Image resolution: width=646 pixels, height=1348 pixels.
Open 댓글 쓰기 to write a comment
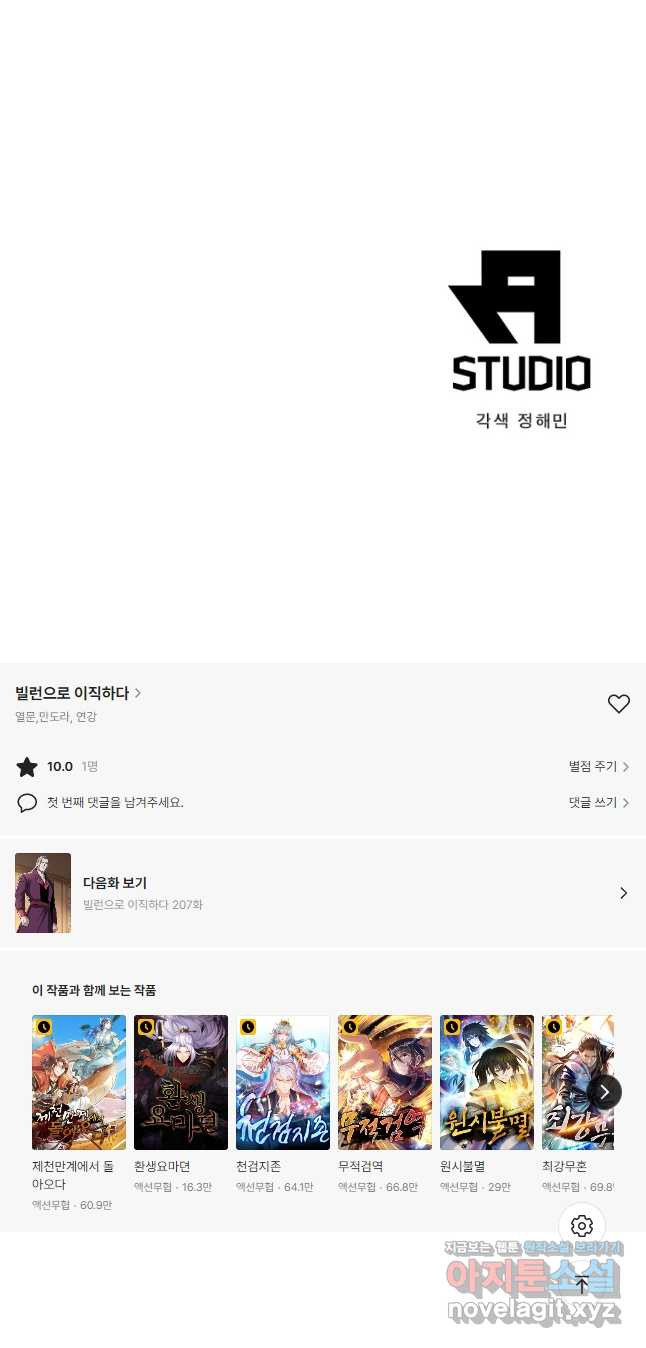pos(599,803)
